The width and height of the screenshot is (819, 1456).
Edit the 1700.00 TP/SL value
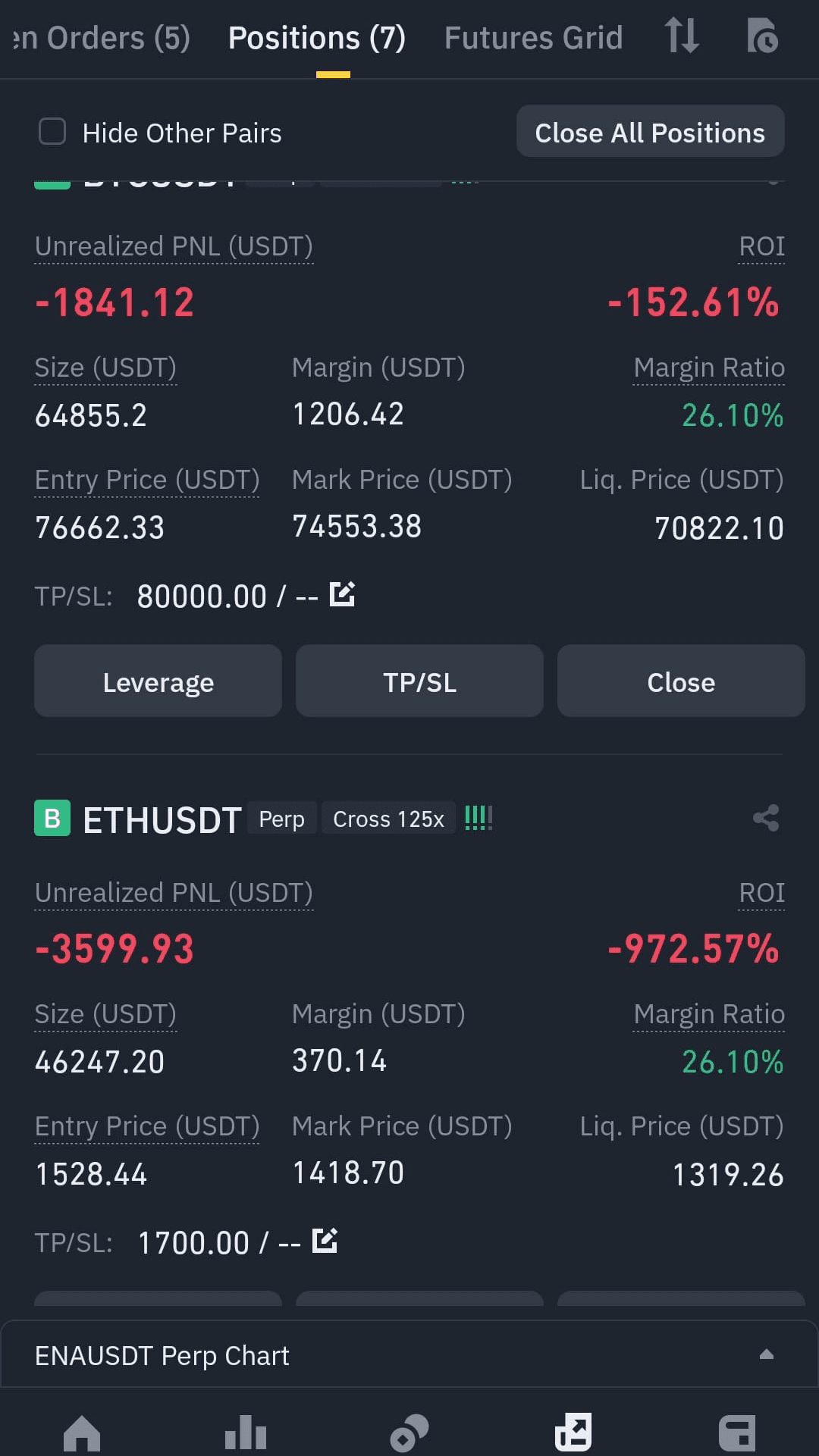pyautogui.click(x=325, y=1241)
